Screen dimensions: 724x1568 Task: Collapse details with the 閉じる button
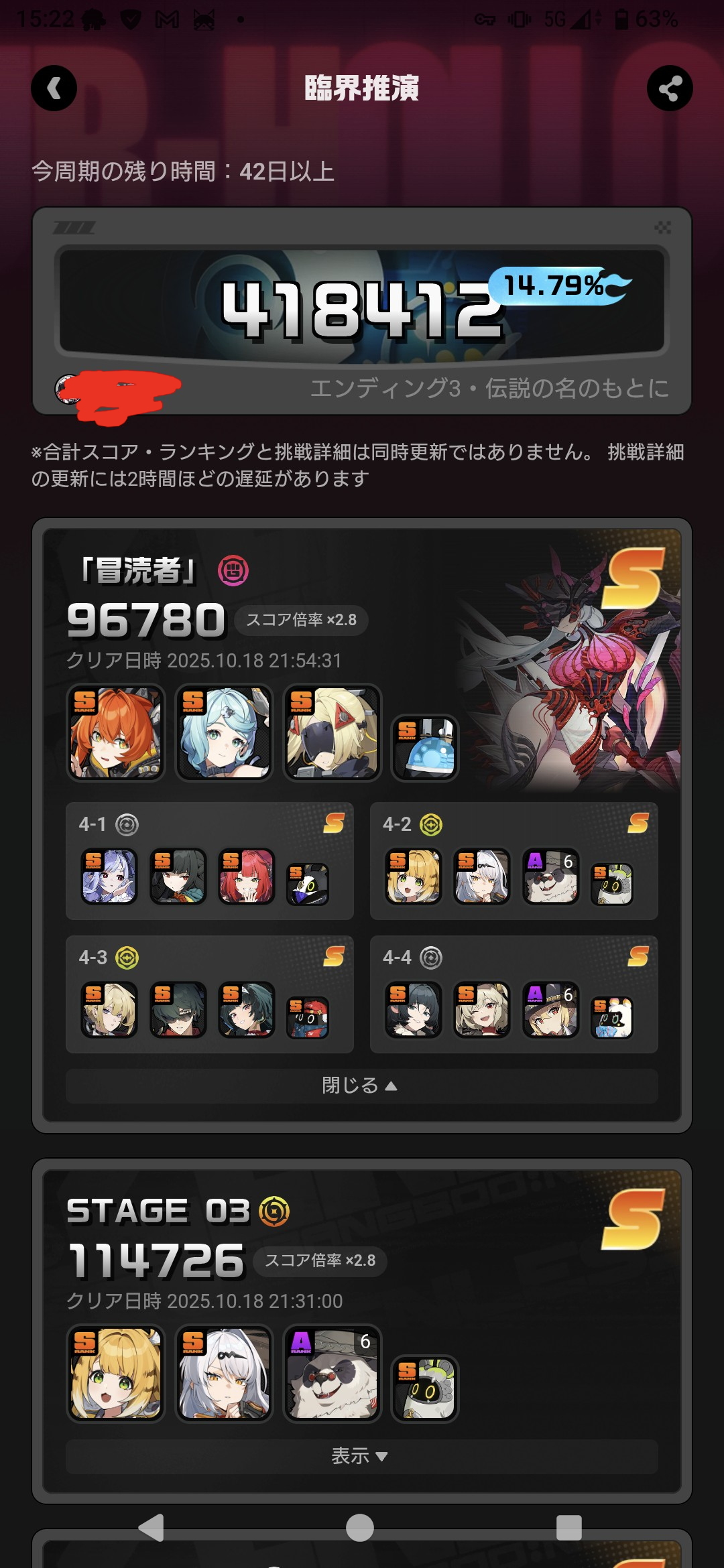pyautogui.click(x=362, y=1086)
